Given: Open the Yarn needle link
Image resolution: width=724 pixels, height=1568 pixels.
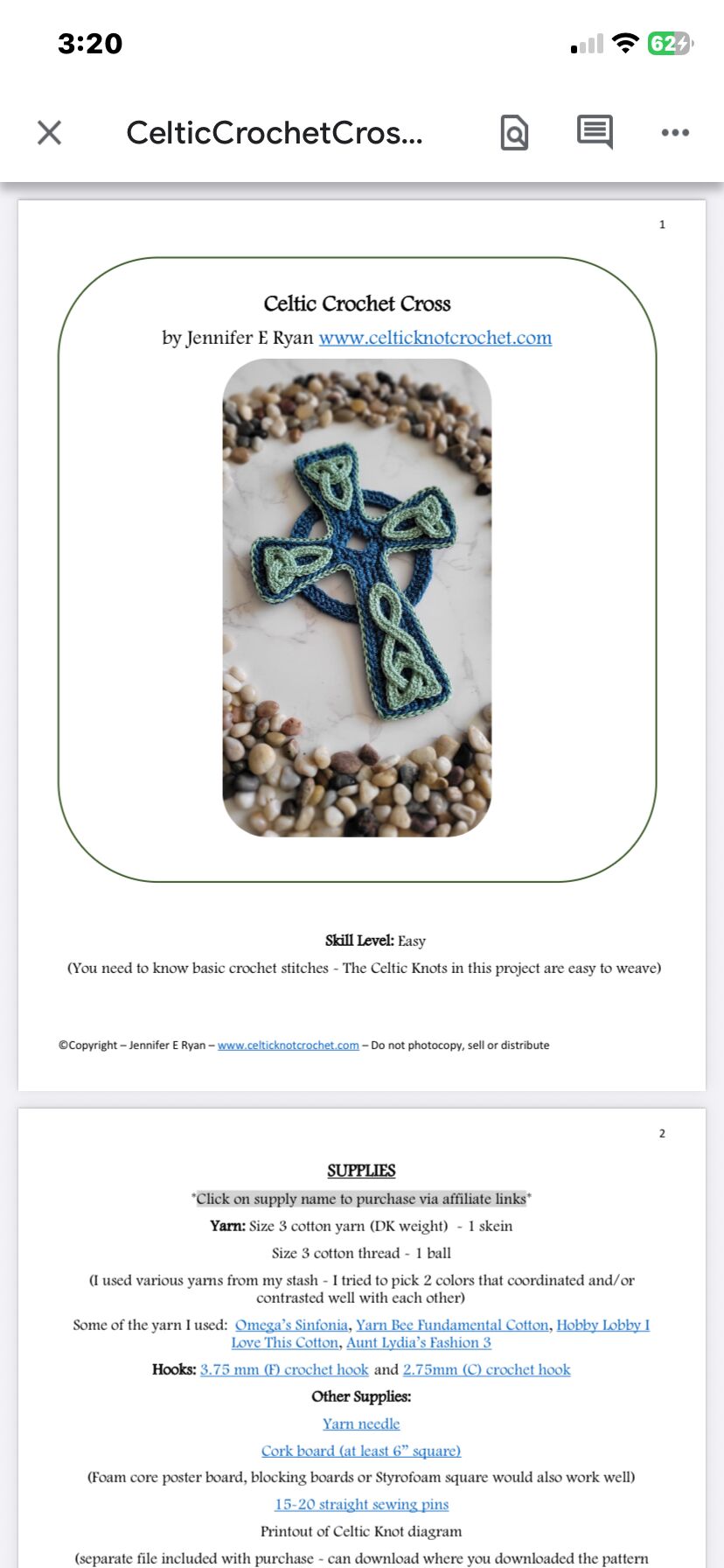Looking at the screenshot, I should point(361,1424).
